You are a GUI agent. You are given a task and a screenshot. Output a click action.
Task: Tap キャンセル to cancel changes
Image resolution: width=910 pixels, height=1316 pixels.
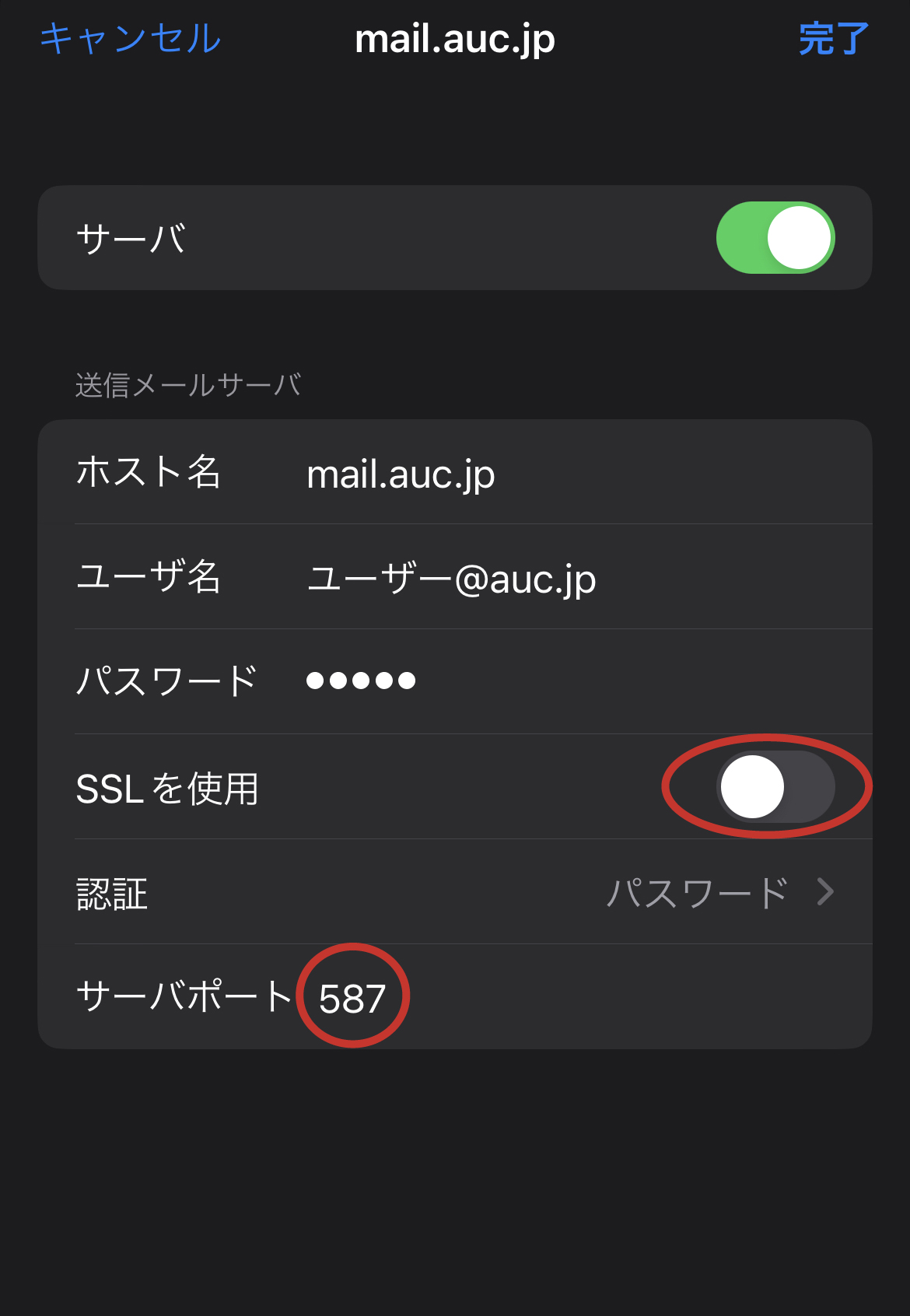[131, 39]
